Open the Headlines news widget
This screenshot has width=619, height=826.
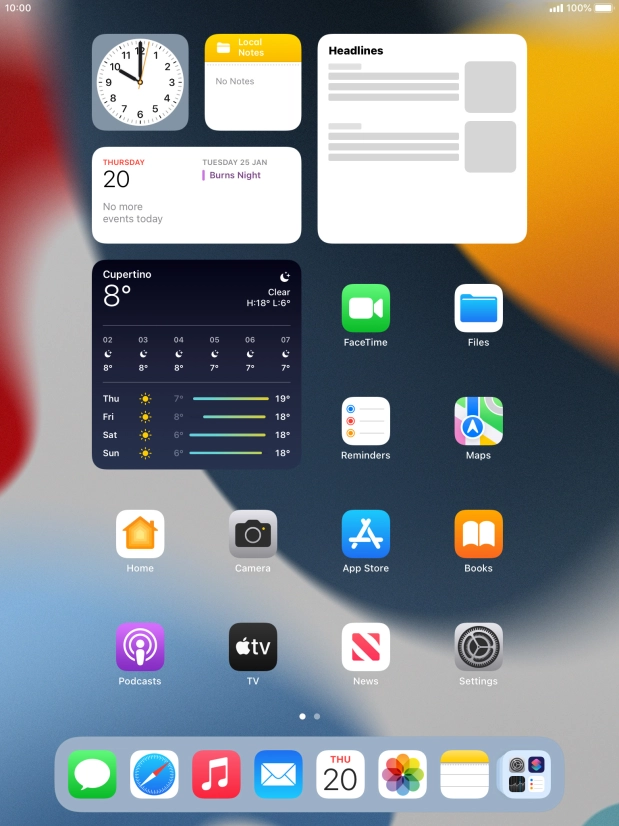[422, 139]
